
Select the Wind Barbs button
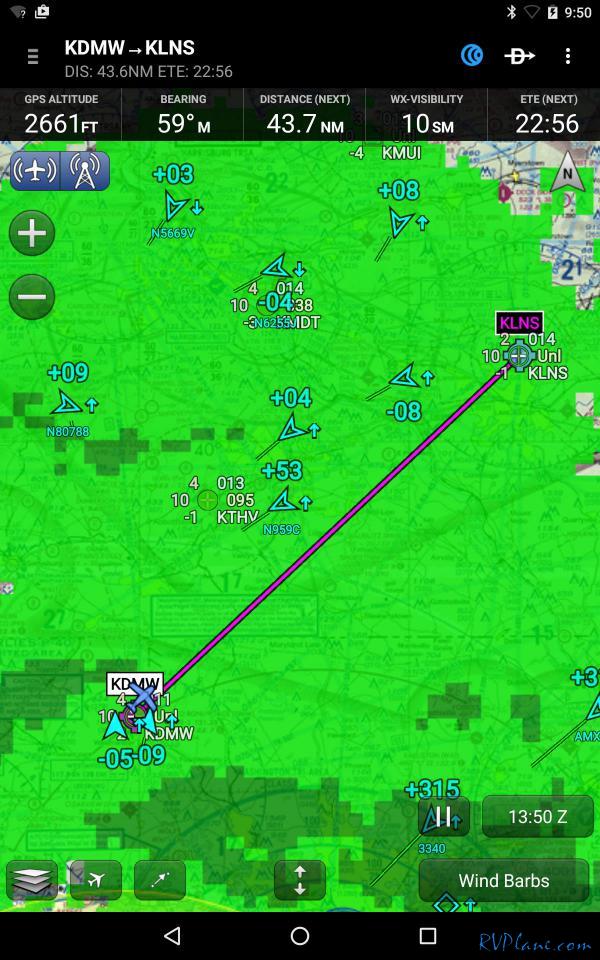click(503, 881)
